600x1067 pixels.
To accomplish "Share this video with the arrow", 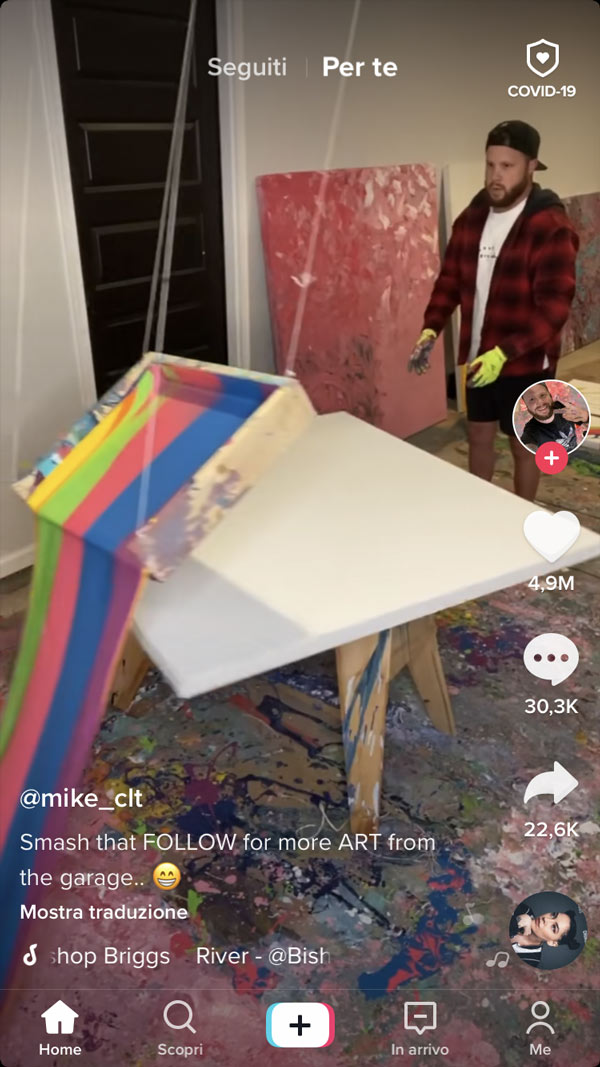I will pyautogui.click(x=551, y=784).
